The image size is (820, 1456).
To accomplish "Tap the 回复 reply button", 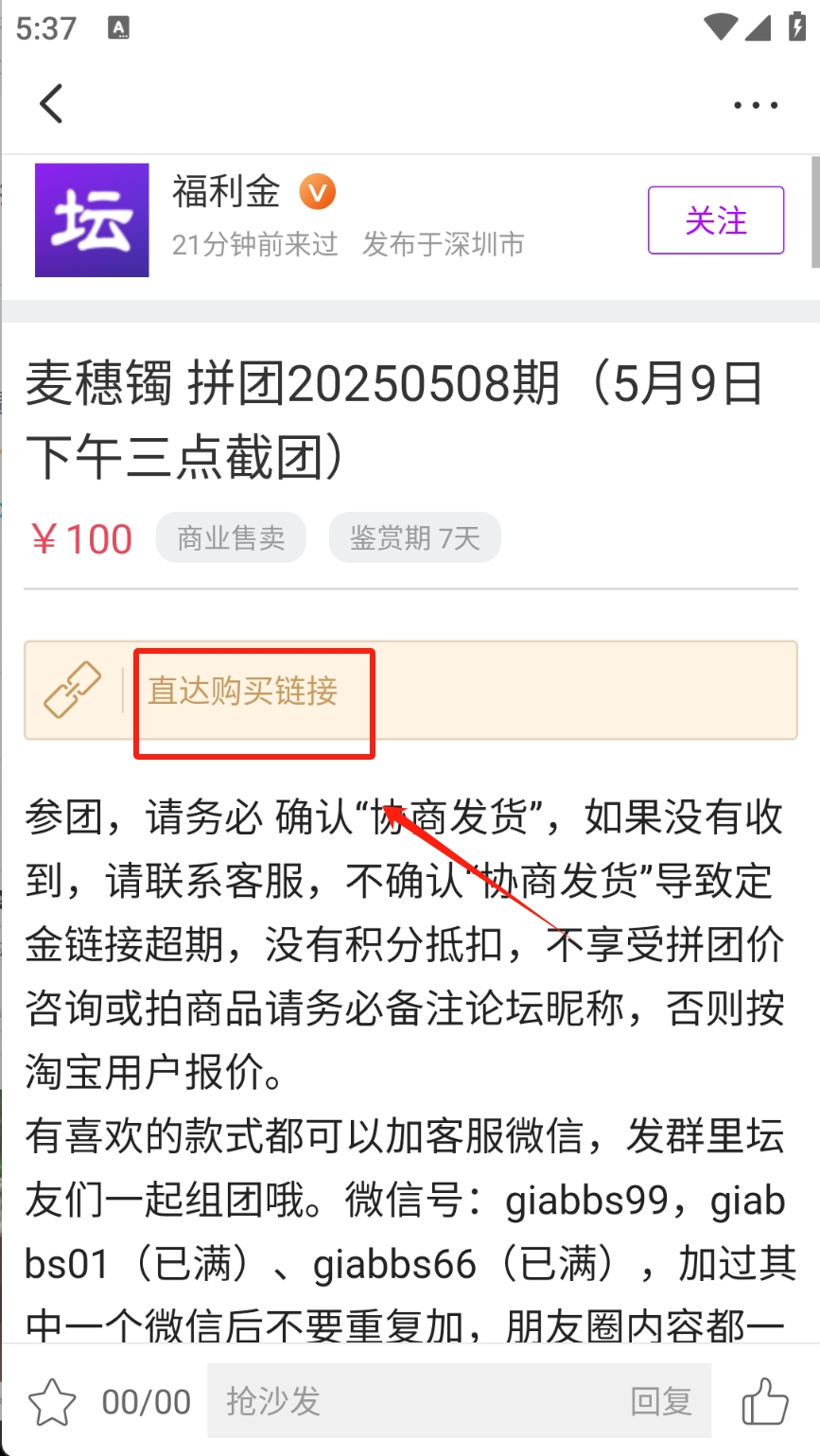I will [661, 1401].
